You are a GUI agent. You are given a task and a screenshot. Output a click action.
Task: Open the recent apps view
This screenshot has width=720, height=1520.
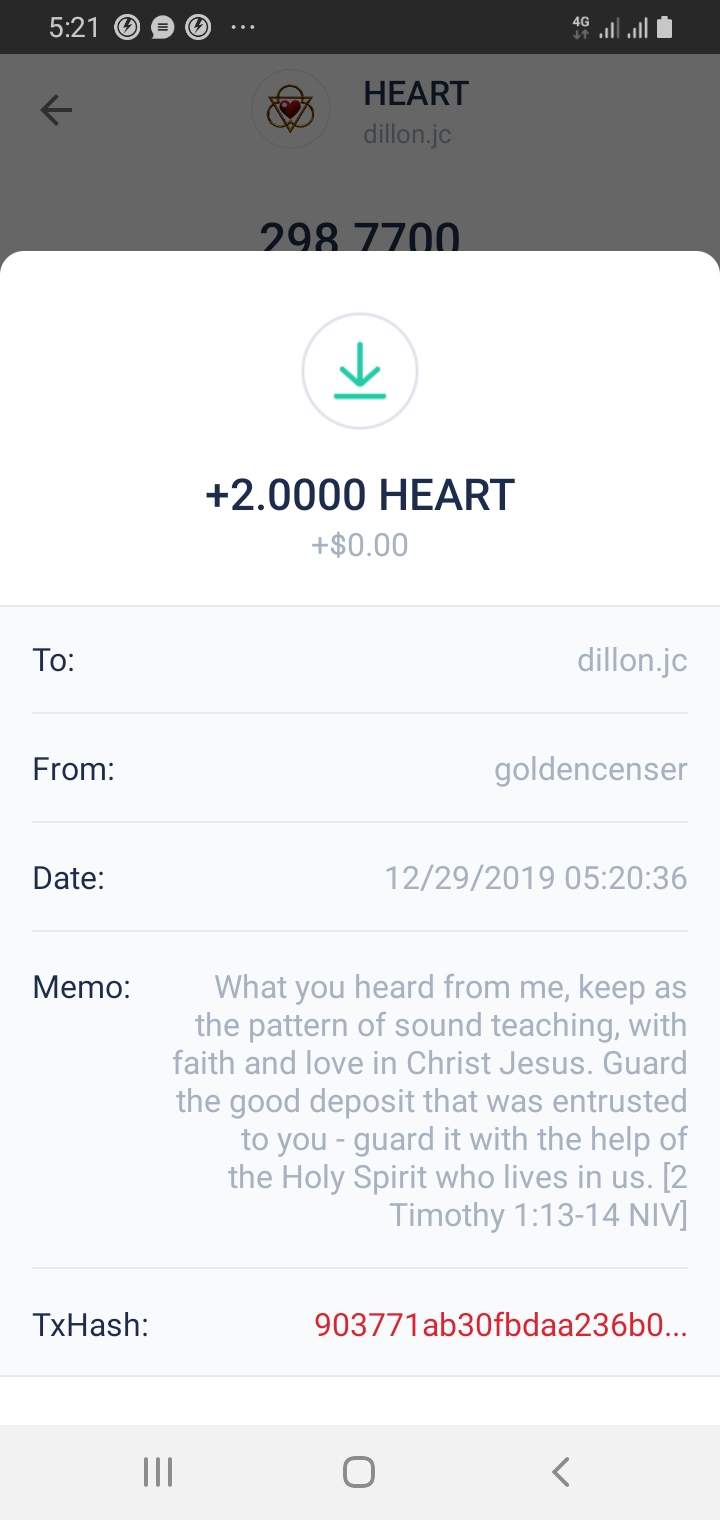click(158, 1471)
